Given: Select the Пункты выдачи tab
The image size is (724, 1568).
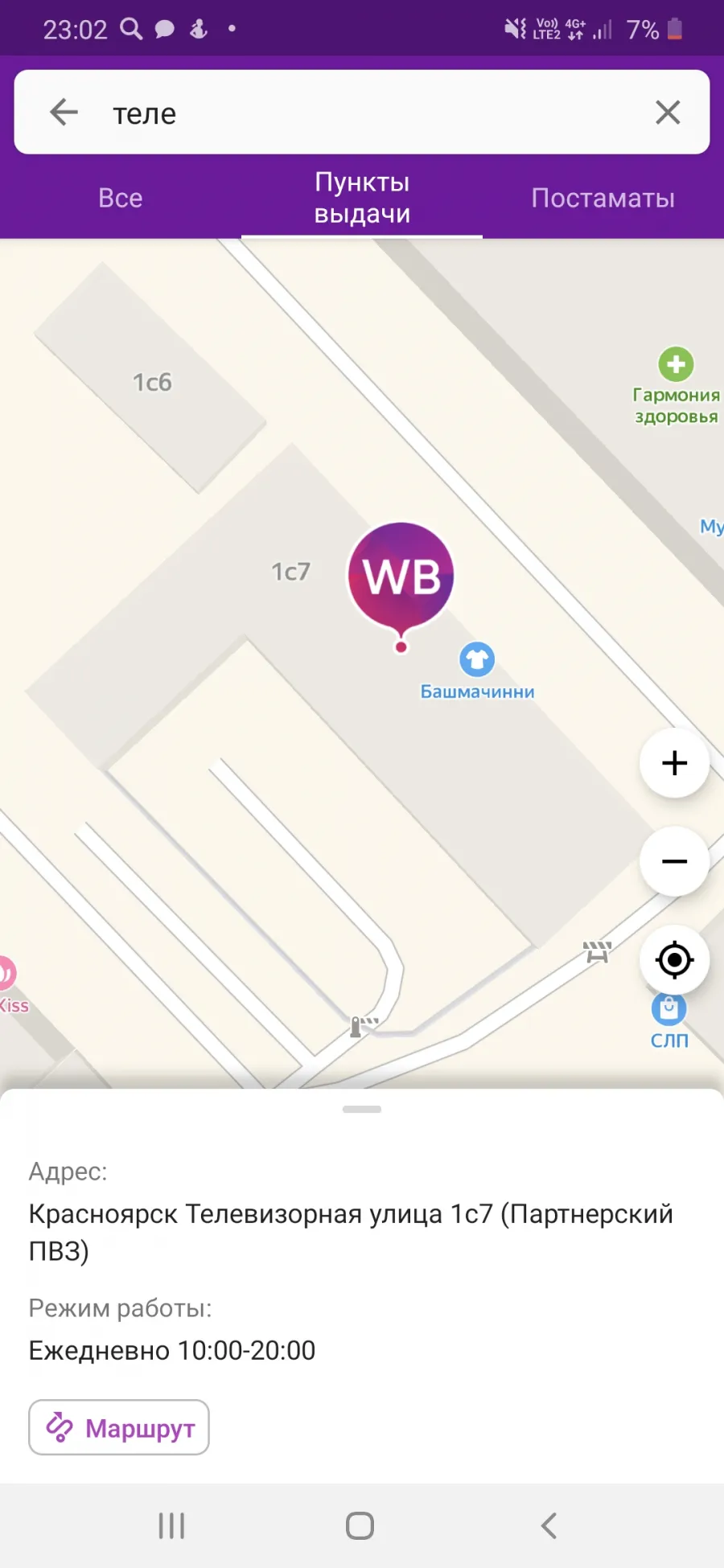Looking at the screenshot, I should (362, 198).
